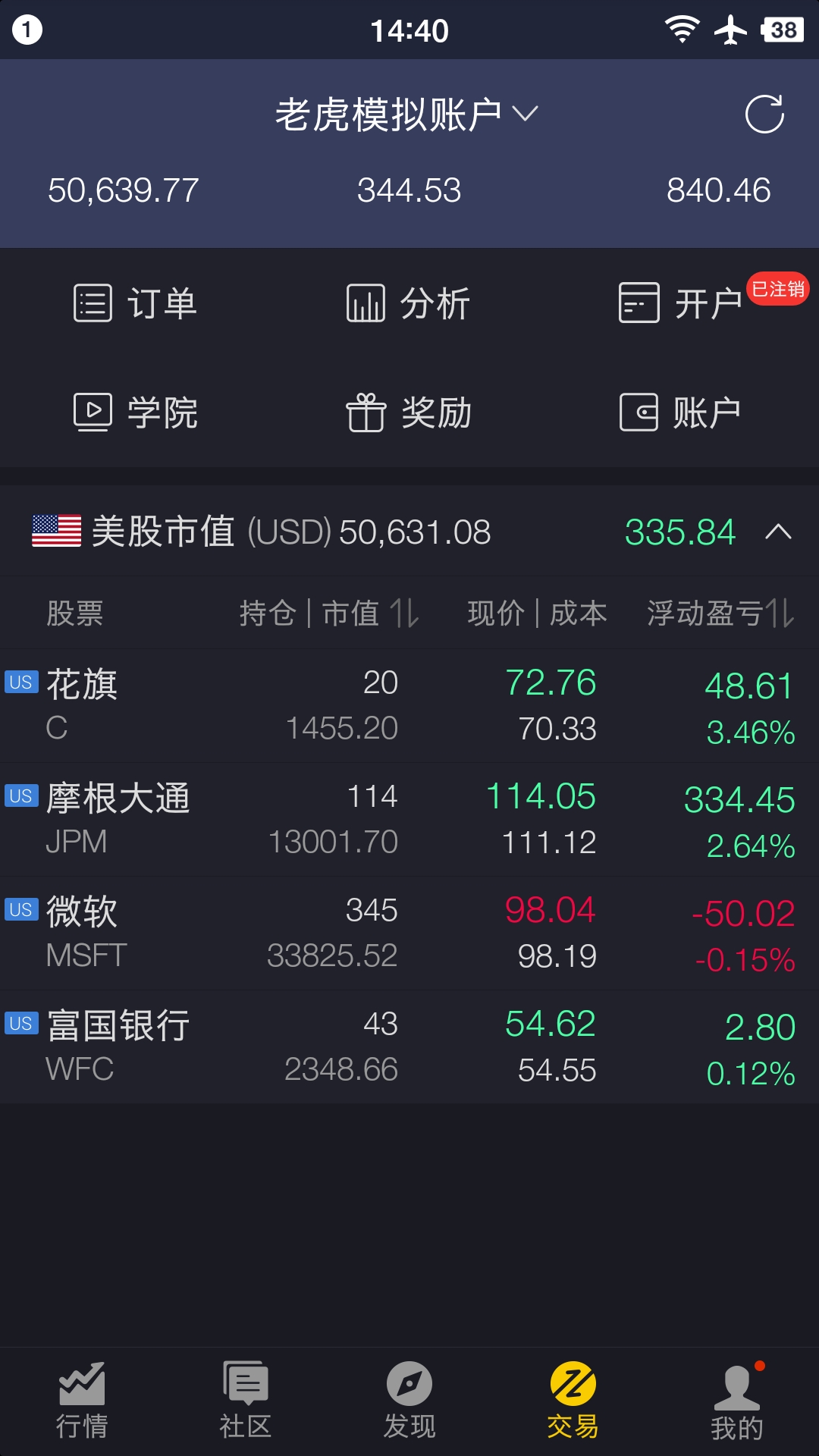819x1456 pixels.
Task: Open the 老虎模拟账户 account dropdown
Action: [x=407, y=115]
